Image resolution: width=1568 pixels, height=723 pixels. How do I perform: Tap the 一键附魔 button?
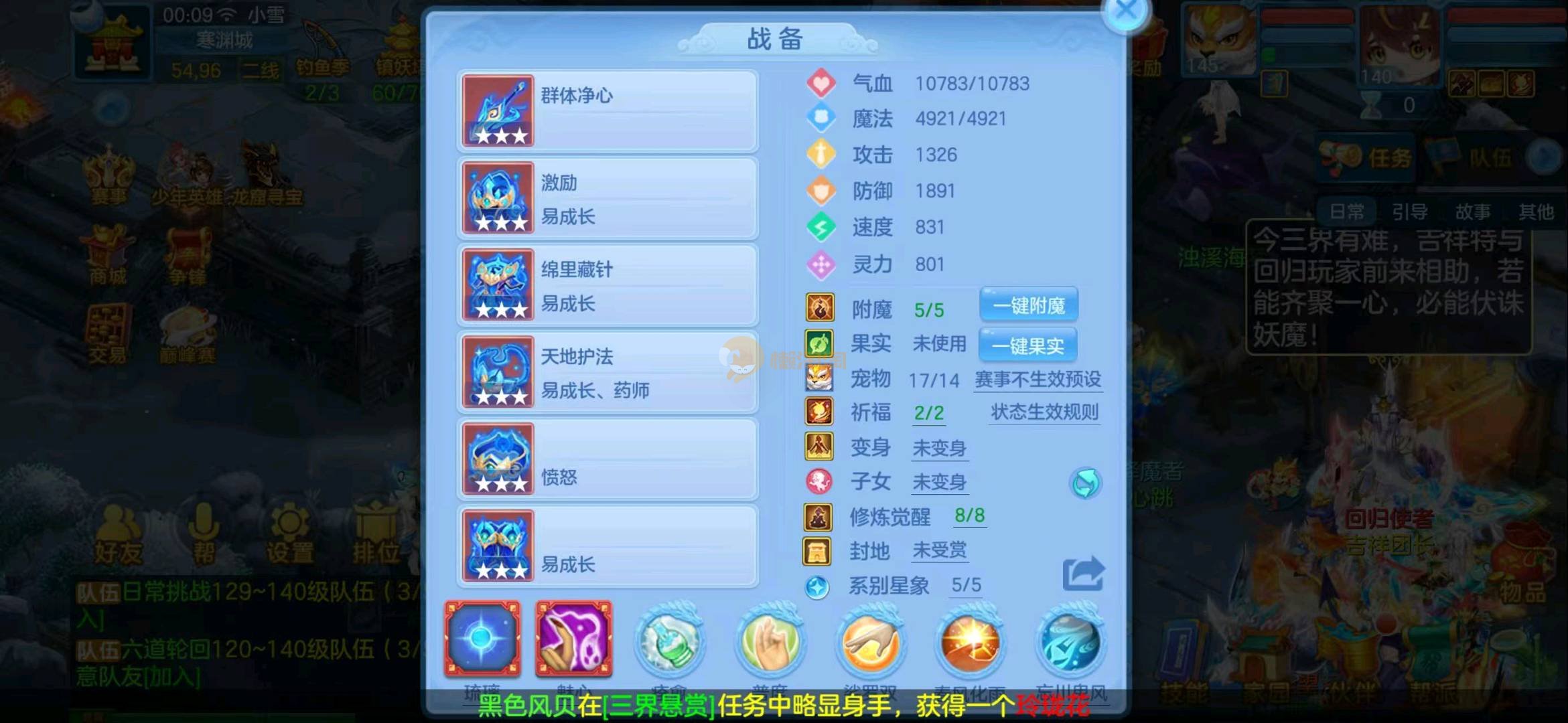tap(1028, 306)
